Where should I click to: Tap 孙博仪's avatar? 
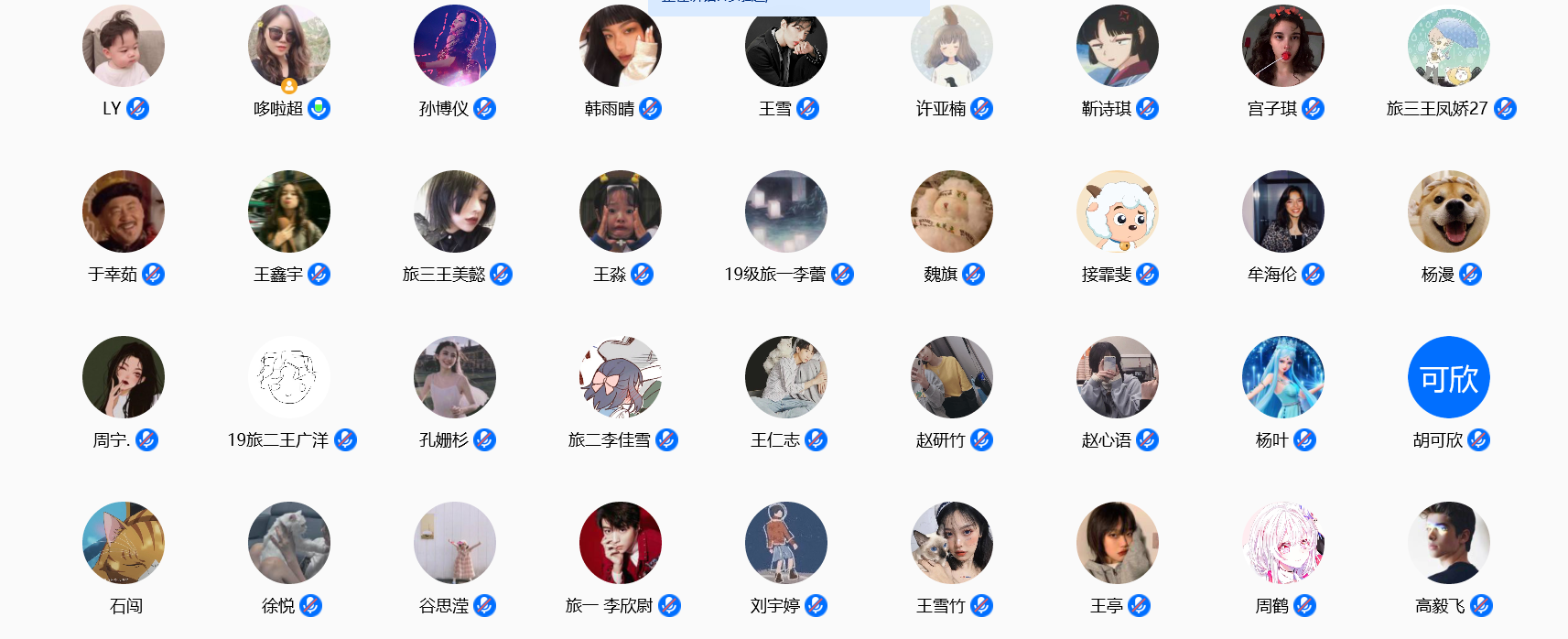[x=455, y=46]
